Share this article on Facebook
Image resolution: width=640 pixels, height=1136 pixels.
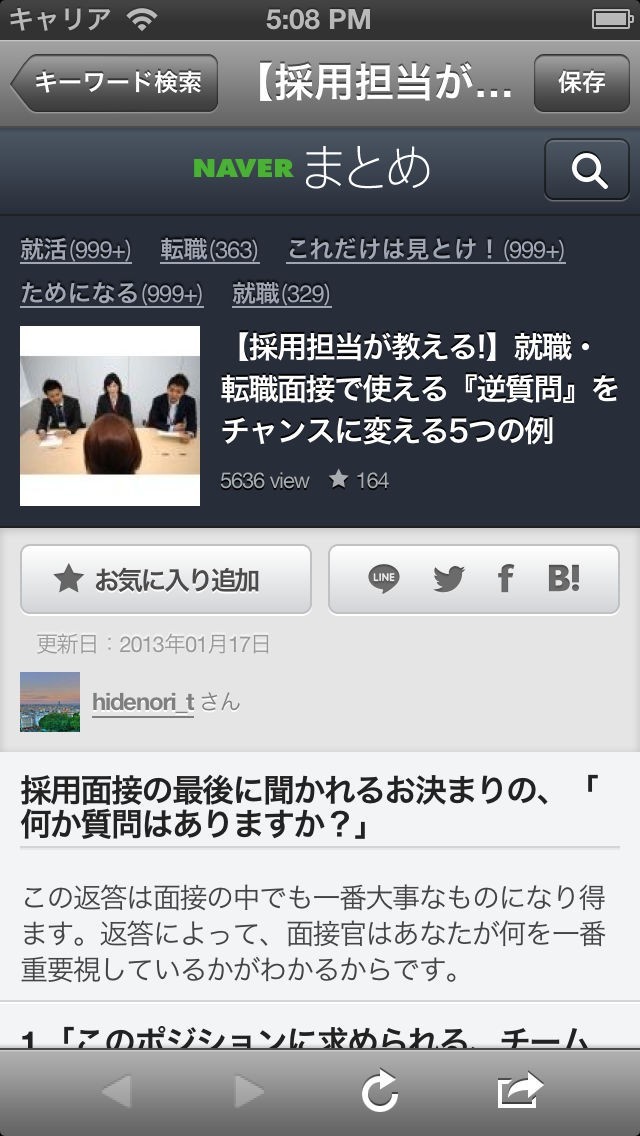pyautogui.click(x=505, y=578)
